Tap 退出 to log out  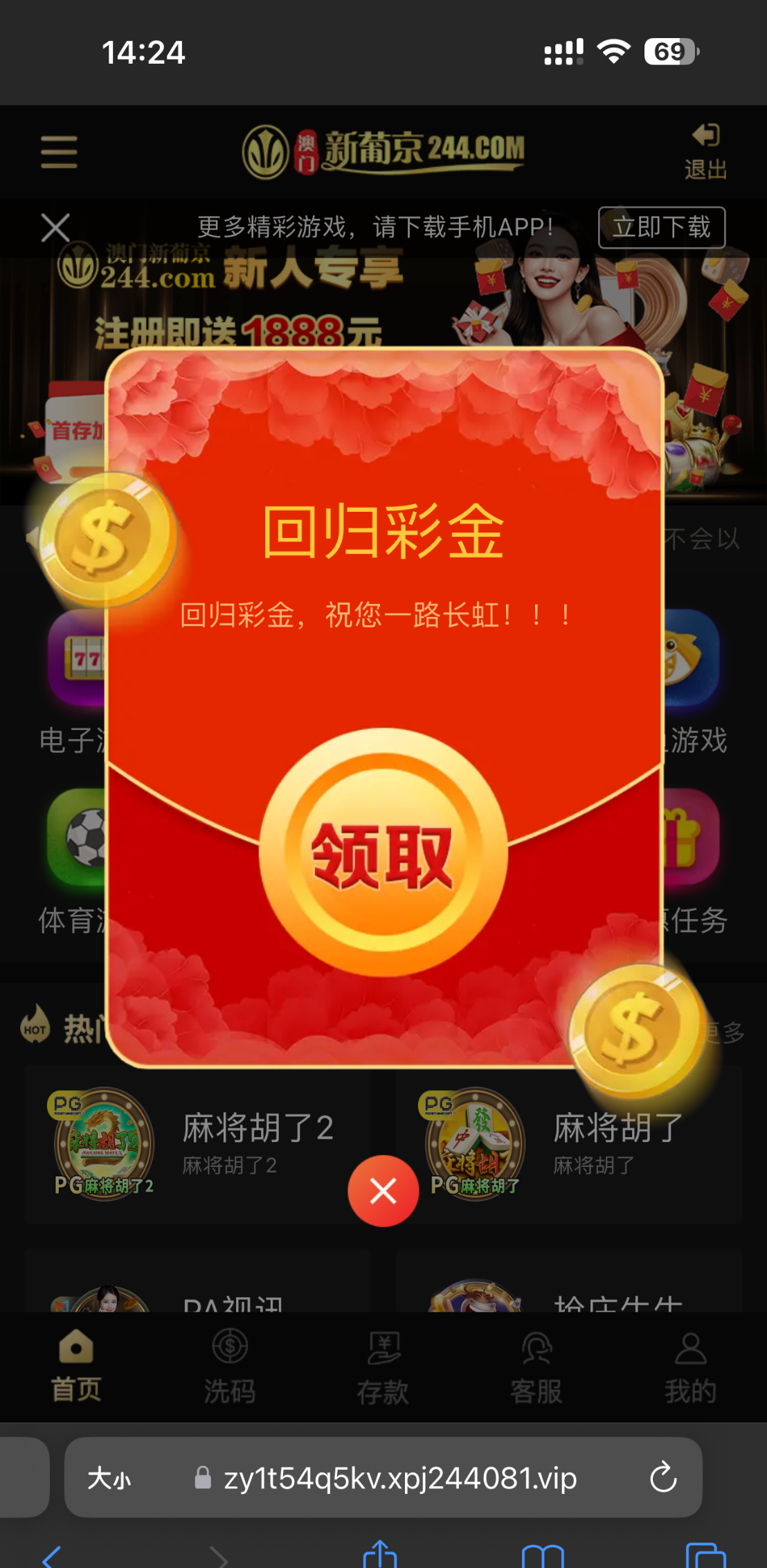tap(705, 152)
